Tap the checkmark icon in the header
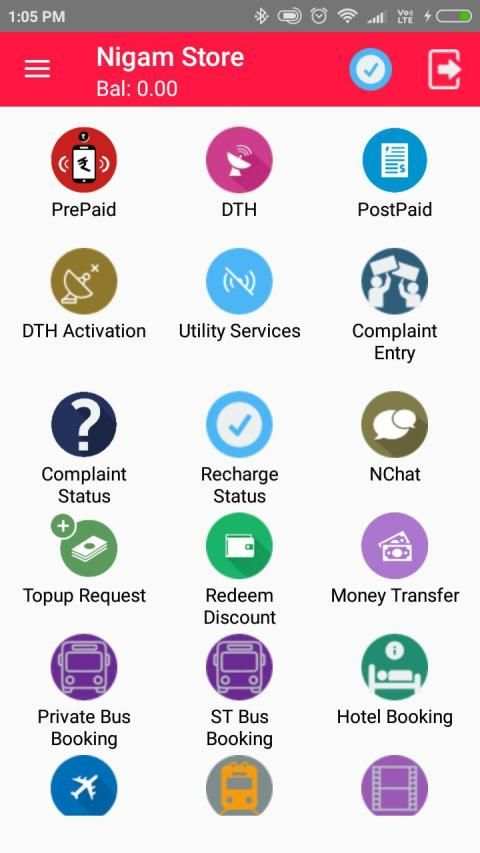Screen dimensions: 480x853 (371, 69)
